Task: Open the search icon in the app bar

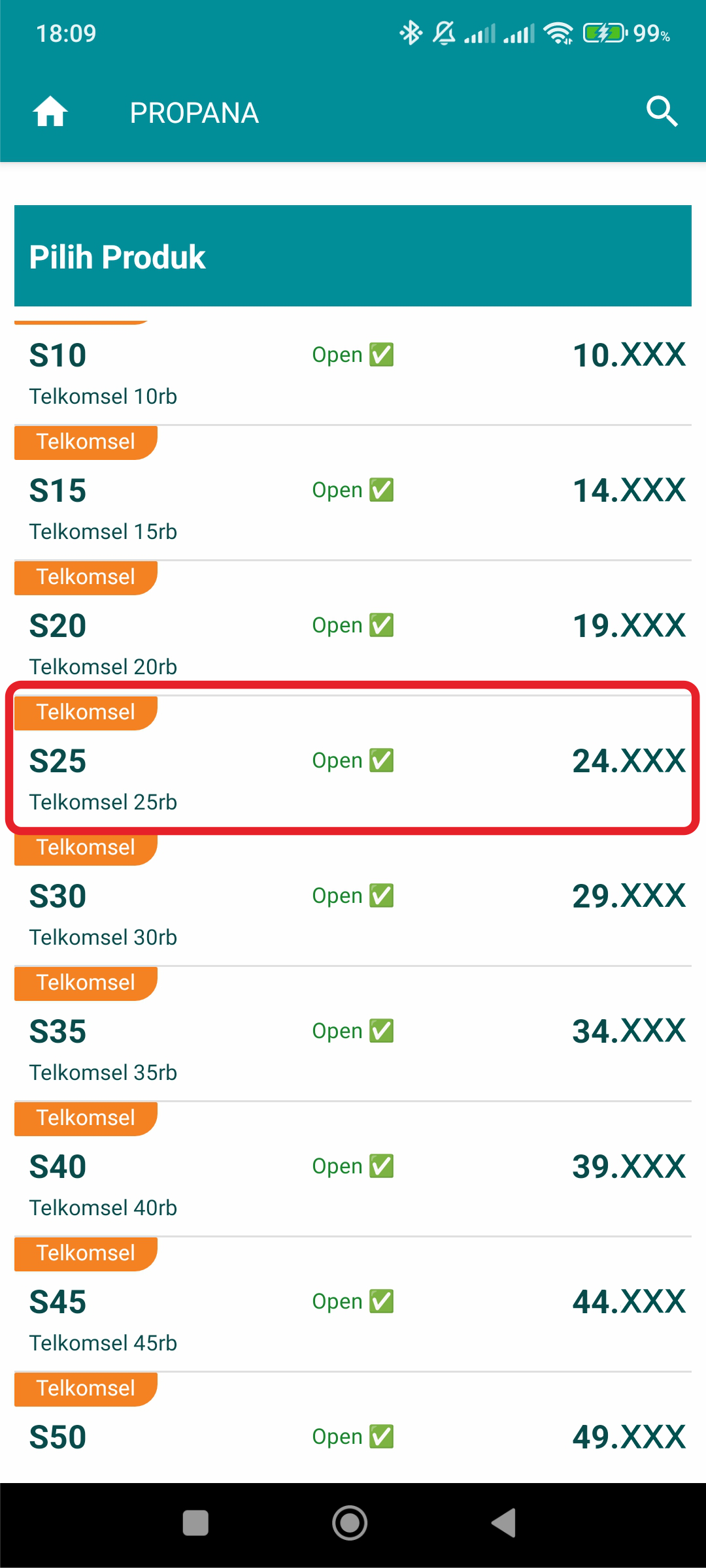Action: 662,112
